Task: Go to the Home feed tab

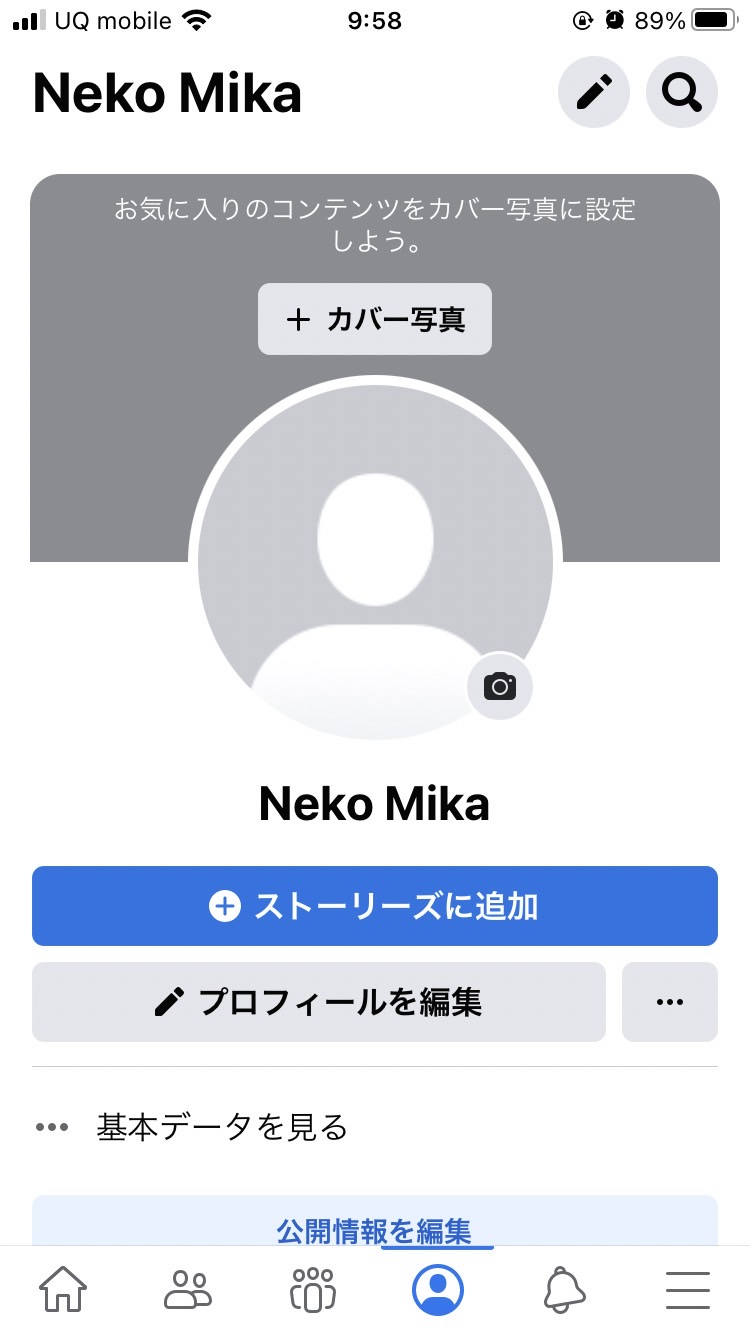Action: pyautogui.click(x=62, y=1288)
